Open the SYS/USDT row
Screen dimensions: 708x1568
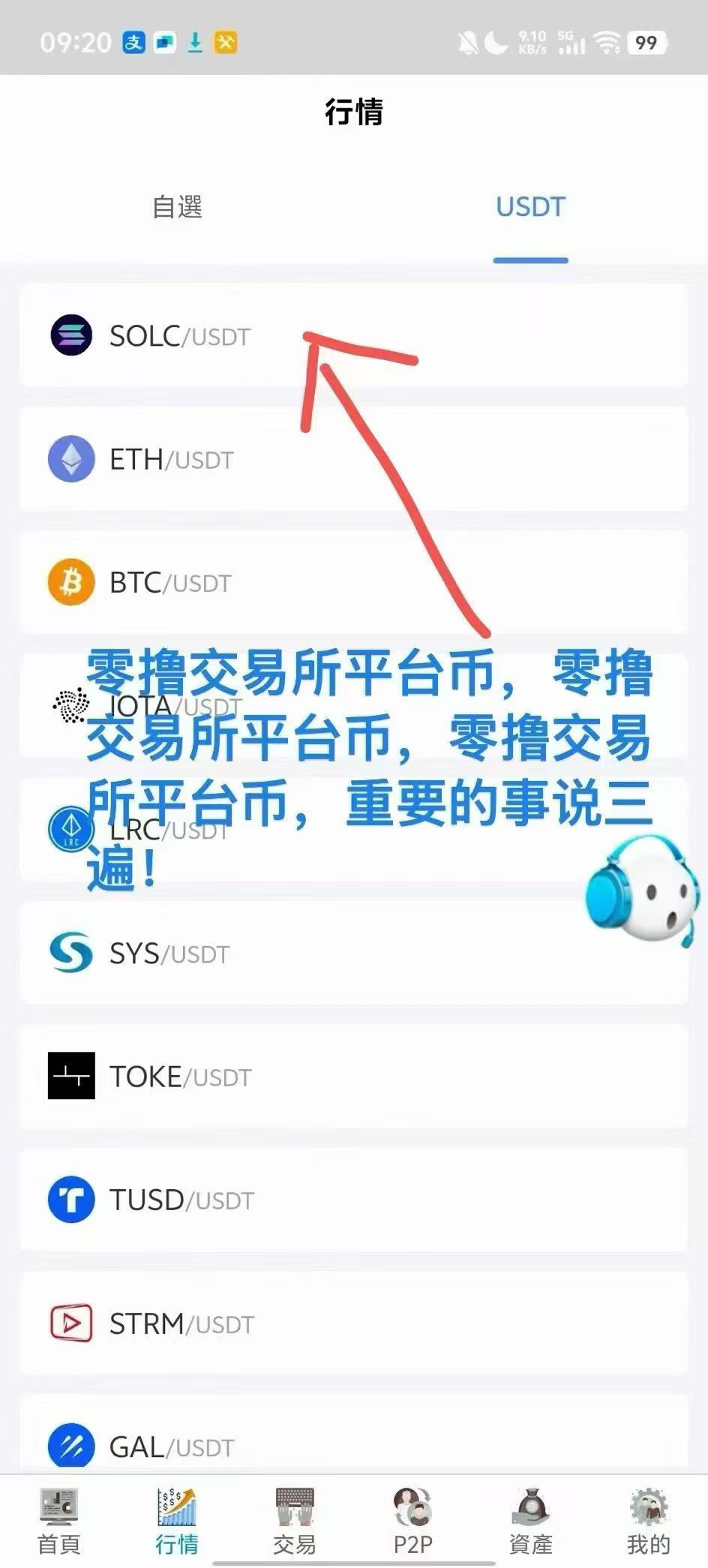[353, 953]
